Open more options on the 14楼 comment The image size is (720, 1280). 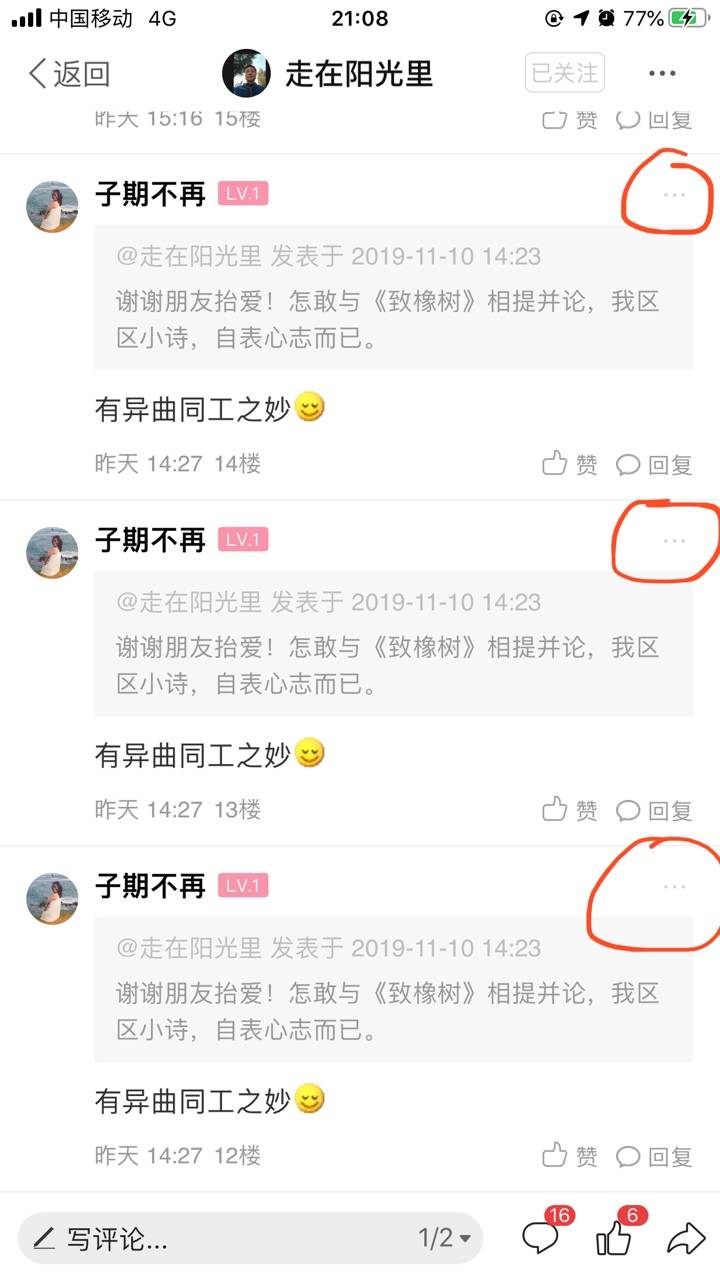point(674,195)
